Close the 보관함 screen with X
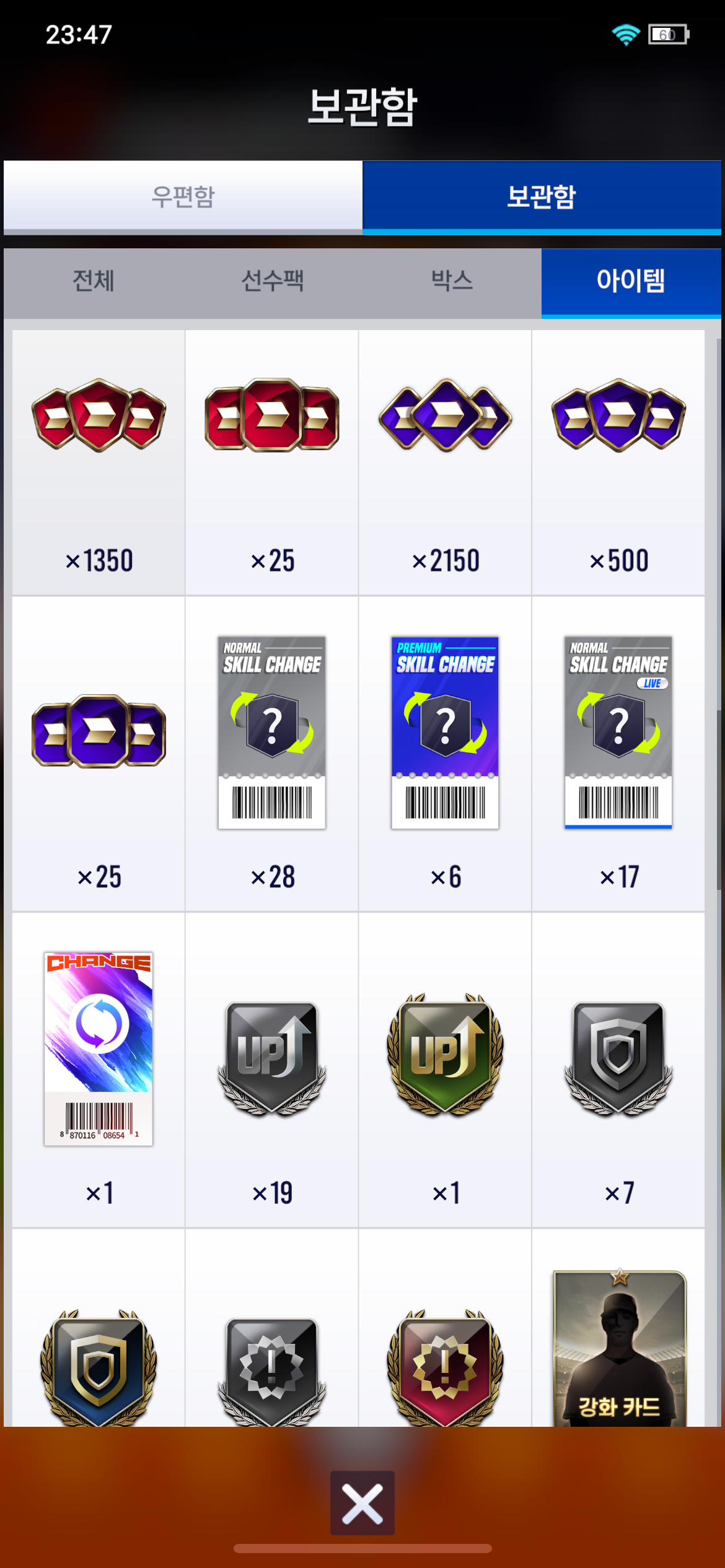Screen dimensions: 725x1568 (362, 1502)
